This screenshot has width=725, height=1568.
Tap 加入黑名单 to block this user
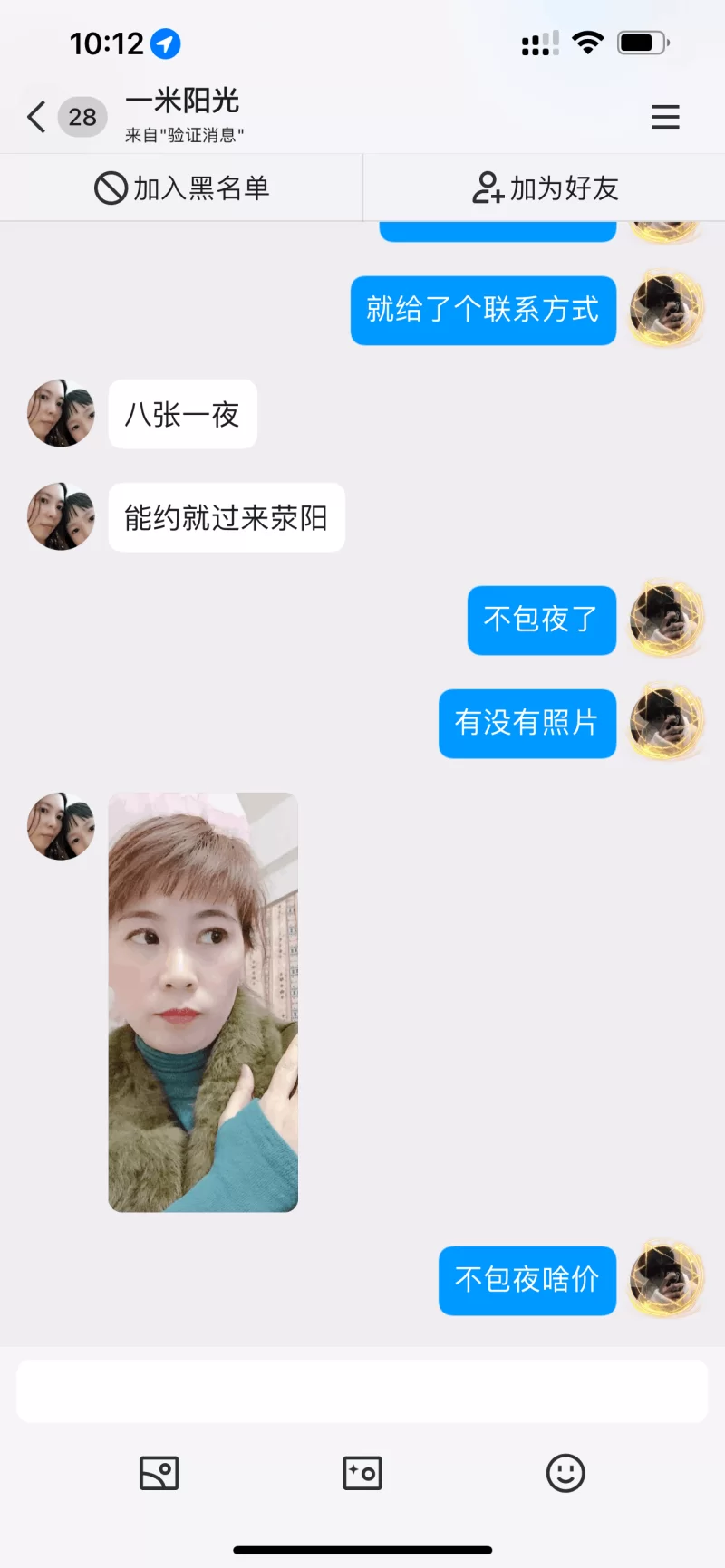click(182, 188)
